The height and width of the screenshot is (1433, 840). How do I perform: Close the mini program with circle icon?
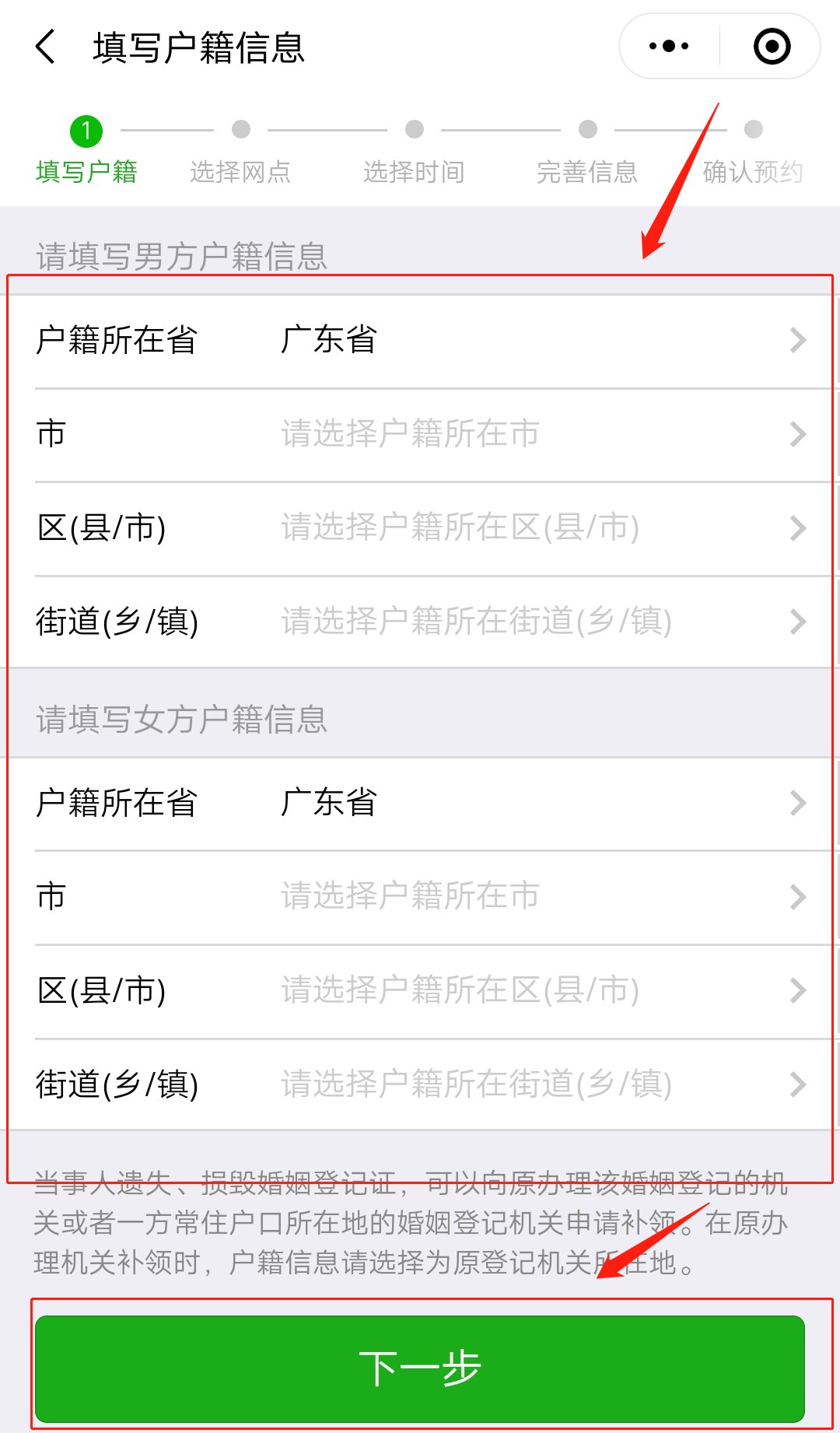point(772,47)
